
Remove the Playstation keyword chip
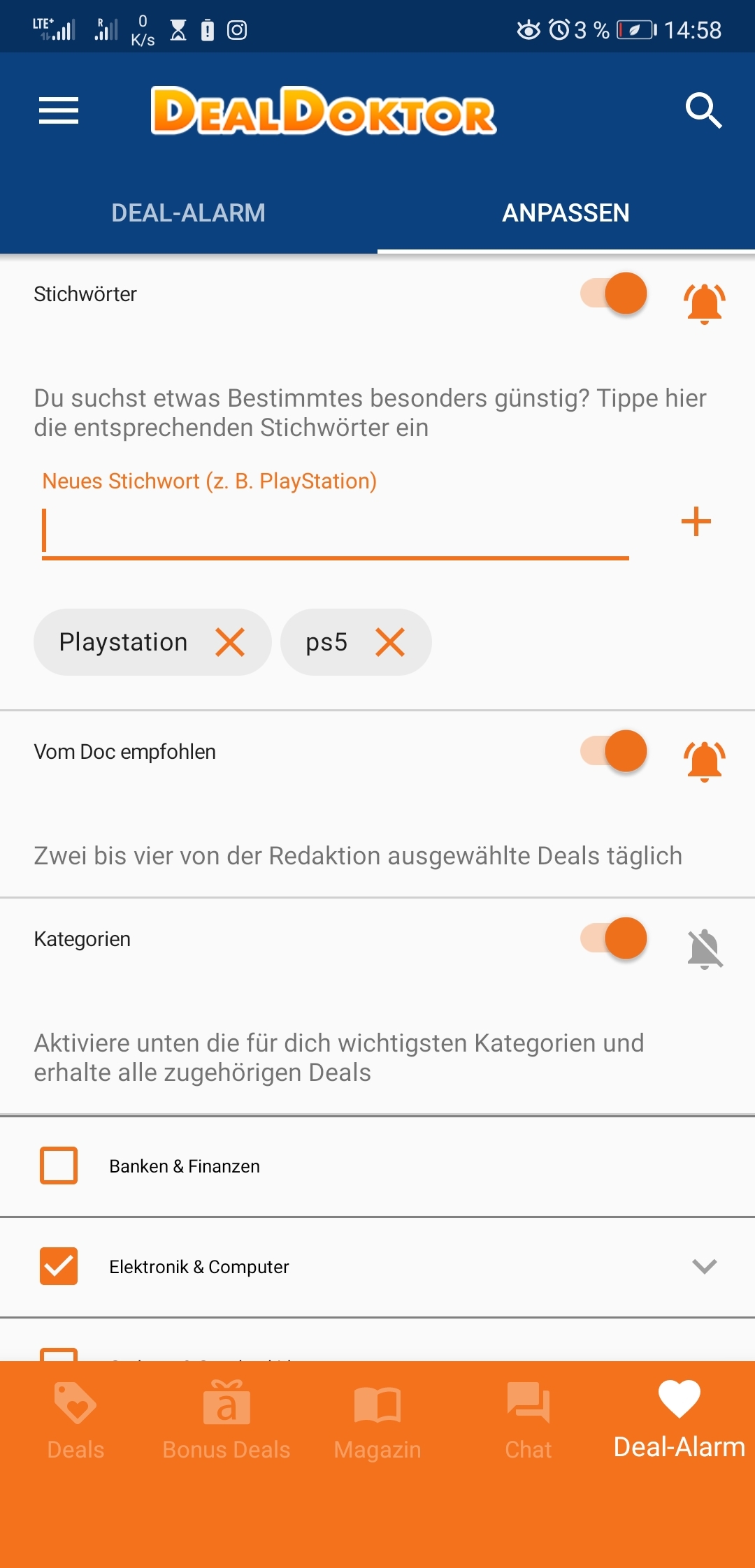coord(230,642)
